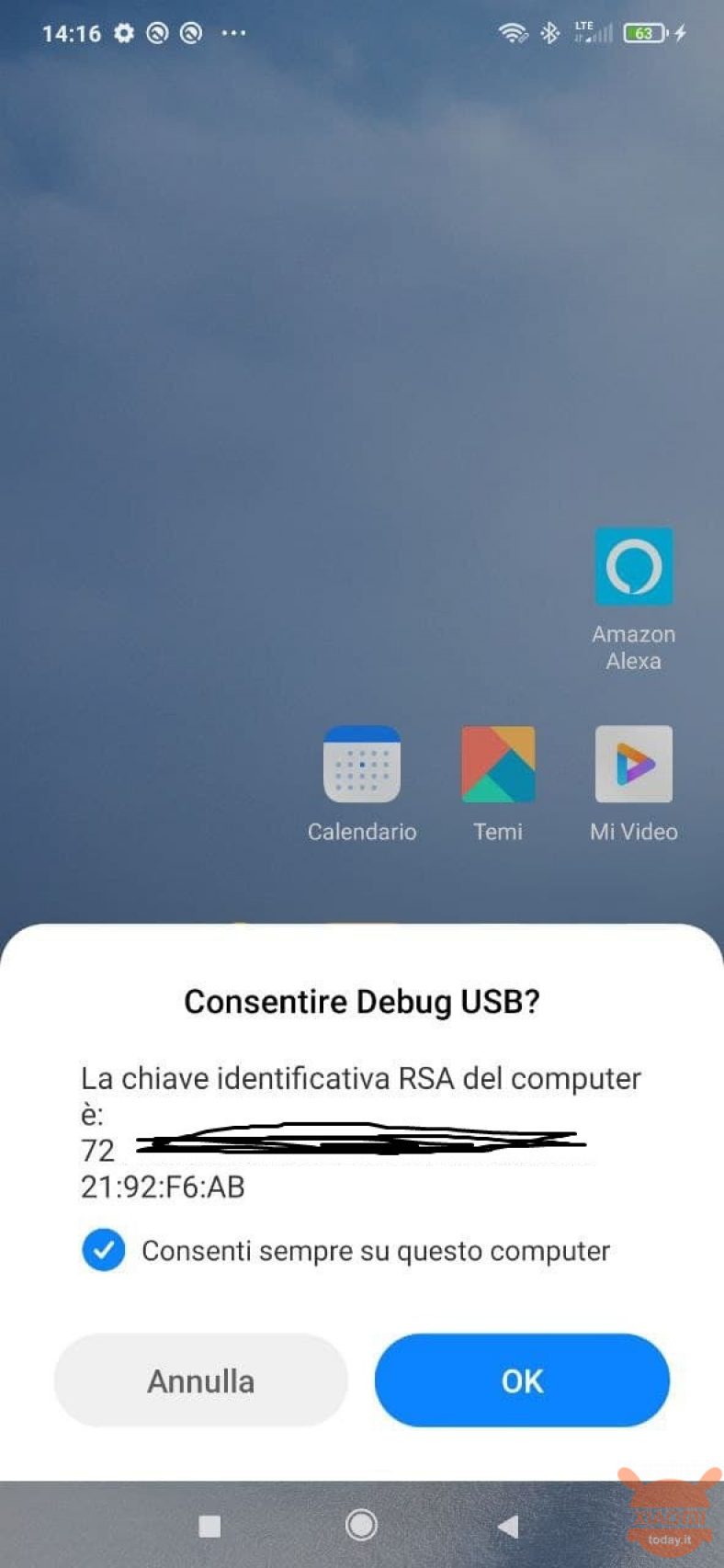Open the Amazon Alexa app
Viewport: 724px width, 1568px height.
click(x=634, y=567)
